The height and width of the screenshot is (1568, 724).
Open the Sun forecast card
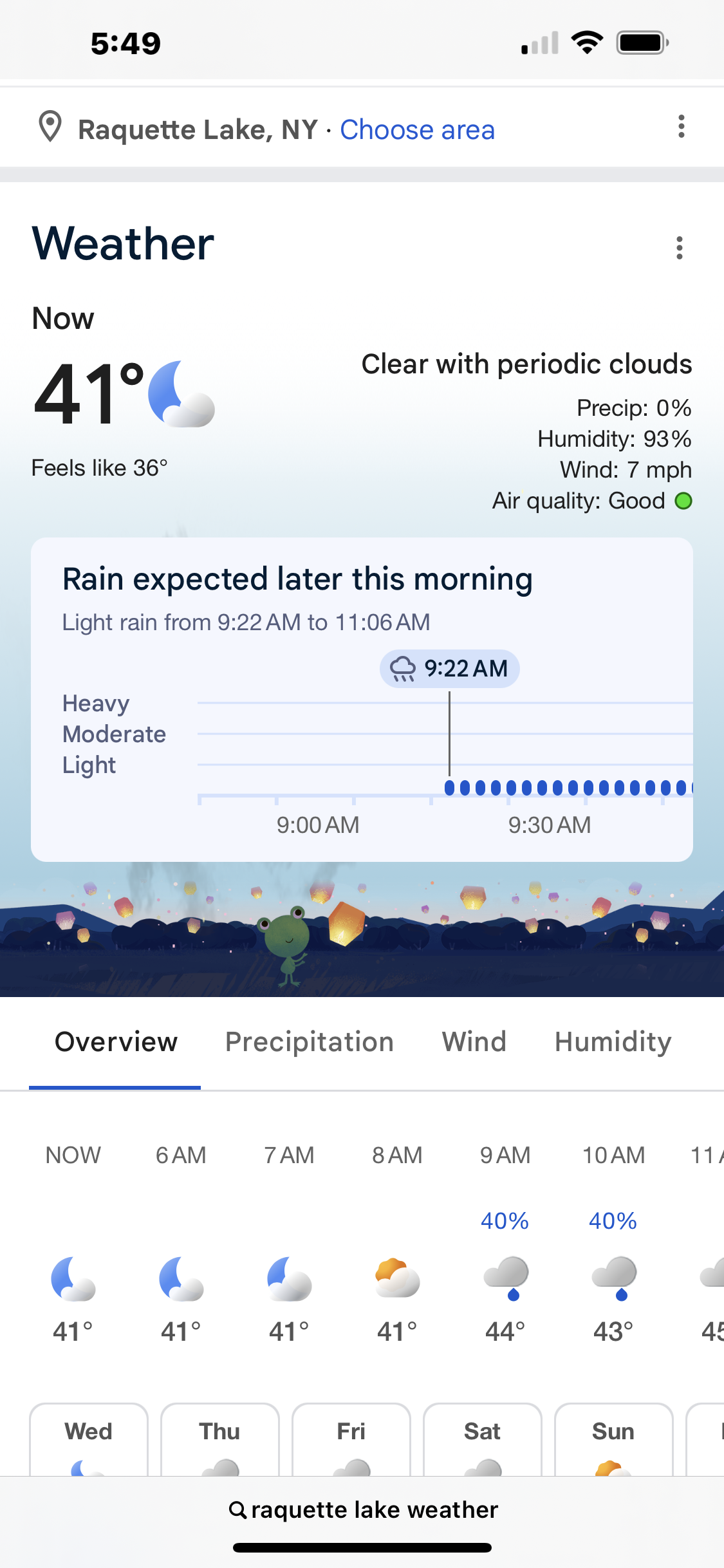click(613, 1439)
